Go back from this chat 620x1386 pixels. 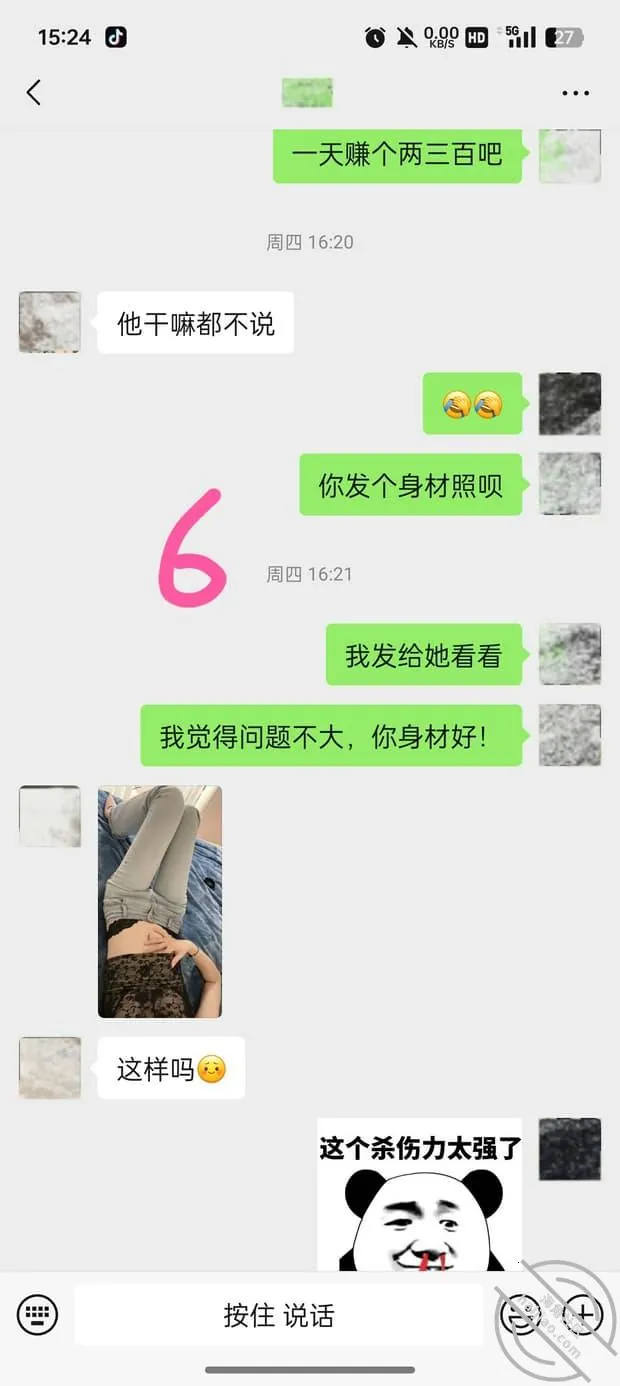point(33,93)
